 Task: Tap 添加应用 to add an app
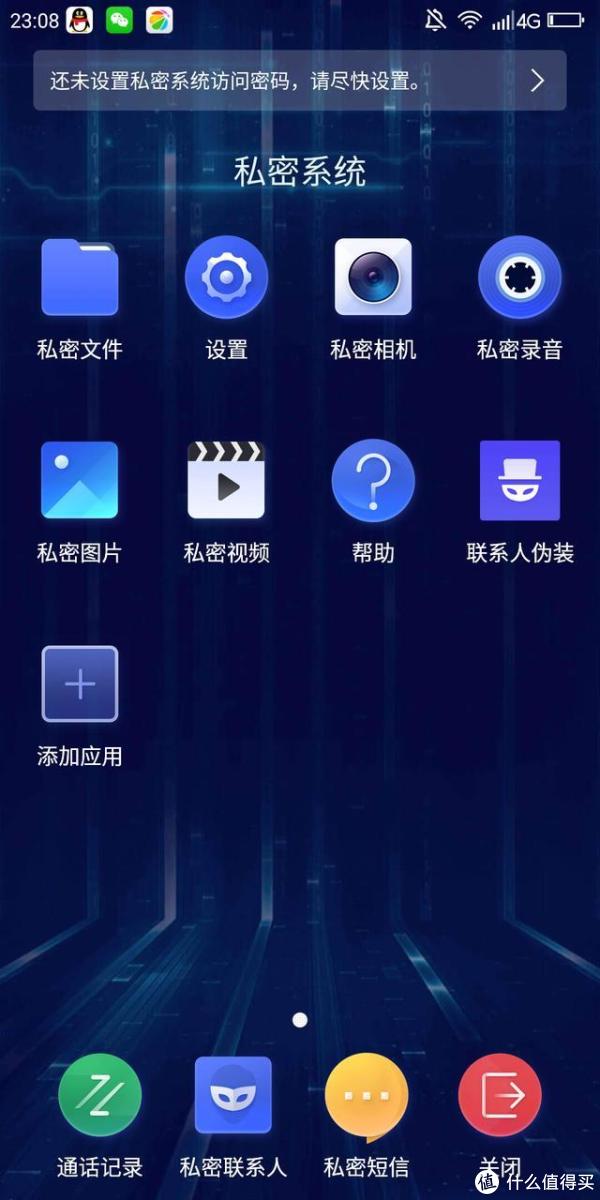pyautogui.click(x=80, y=684)
